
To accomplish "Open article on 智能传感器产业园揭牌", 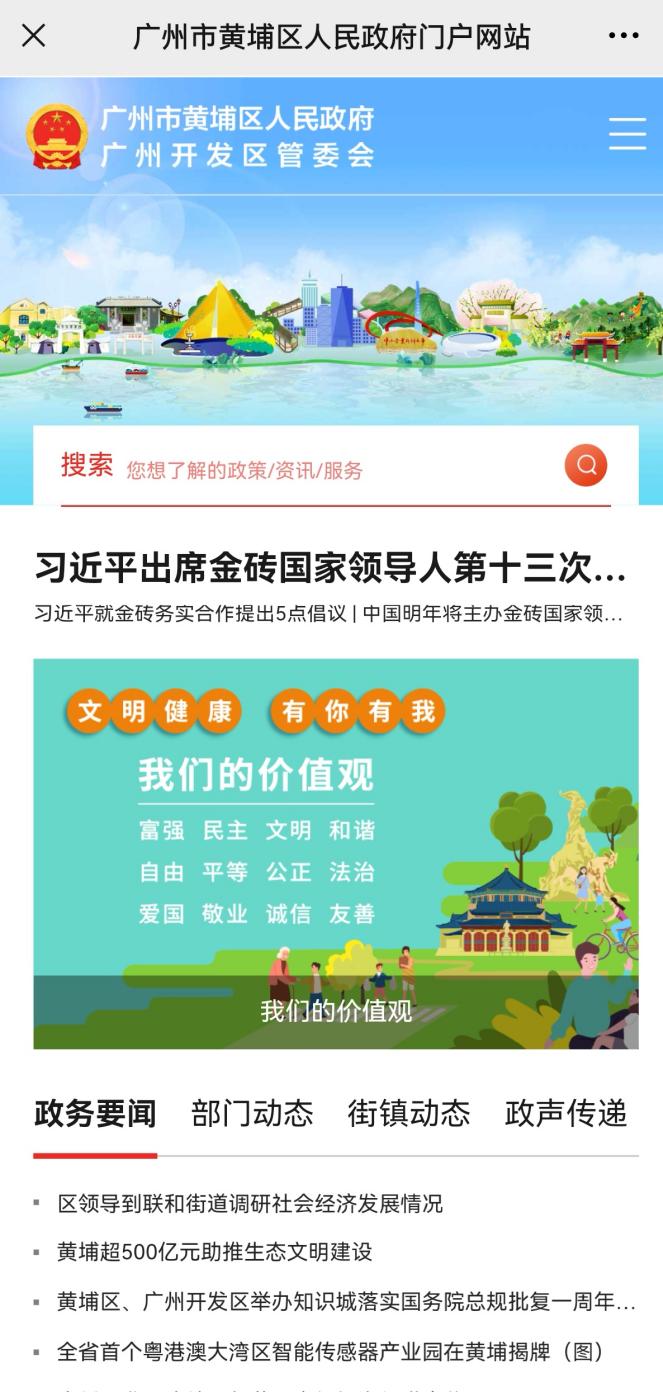I will (x=330, y=1352).
